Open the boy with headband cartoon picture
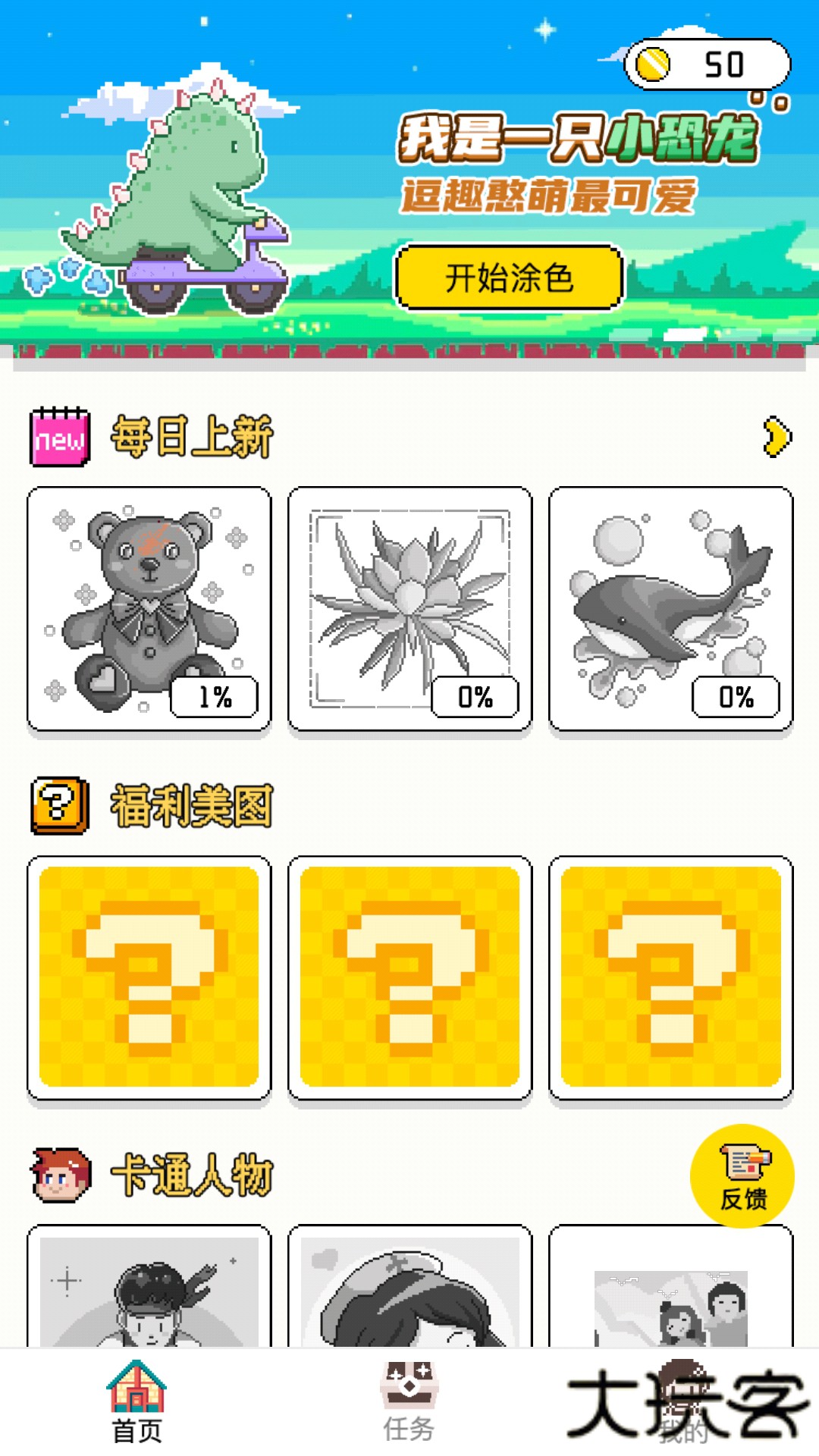 [149, 1289]
